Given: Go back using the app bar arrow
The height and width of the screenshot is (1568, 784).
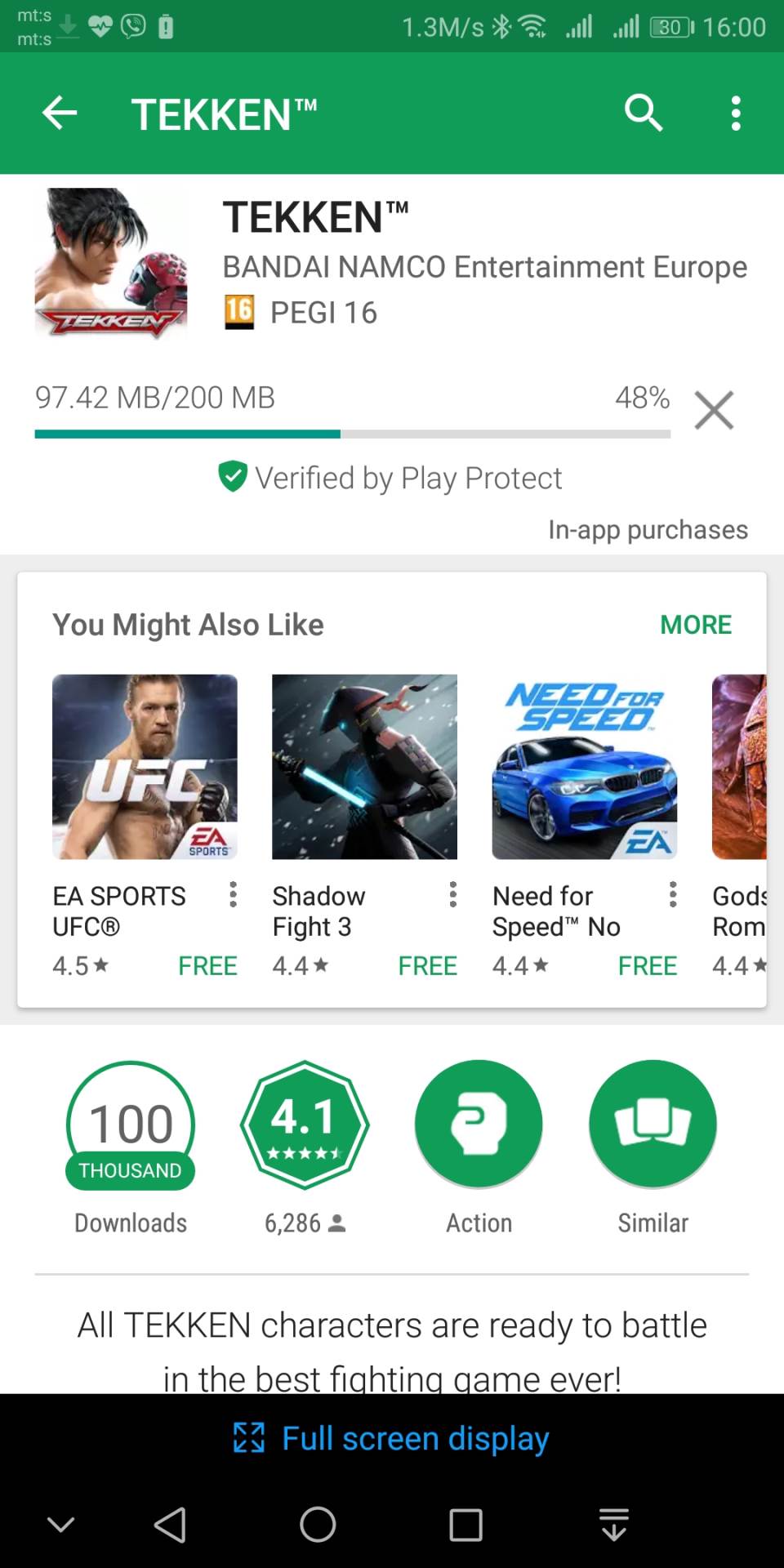Looking at the screenshot, I should point(60,113).
